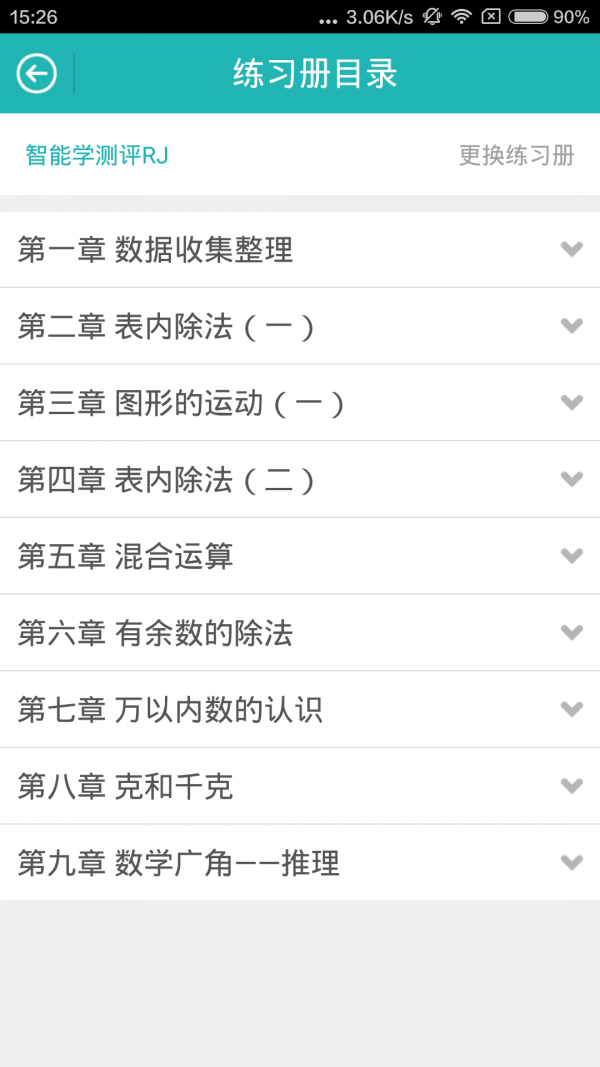
Task: Go back using the arrow icon
Action: coord(37,74)
